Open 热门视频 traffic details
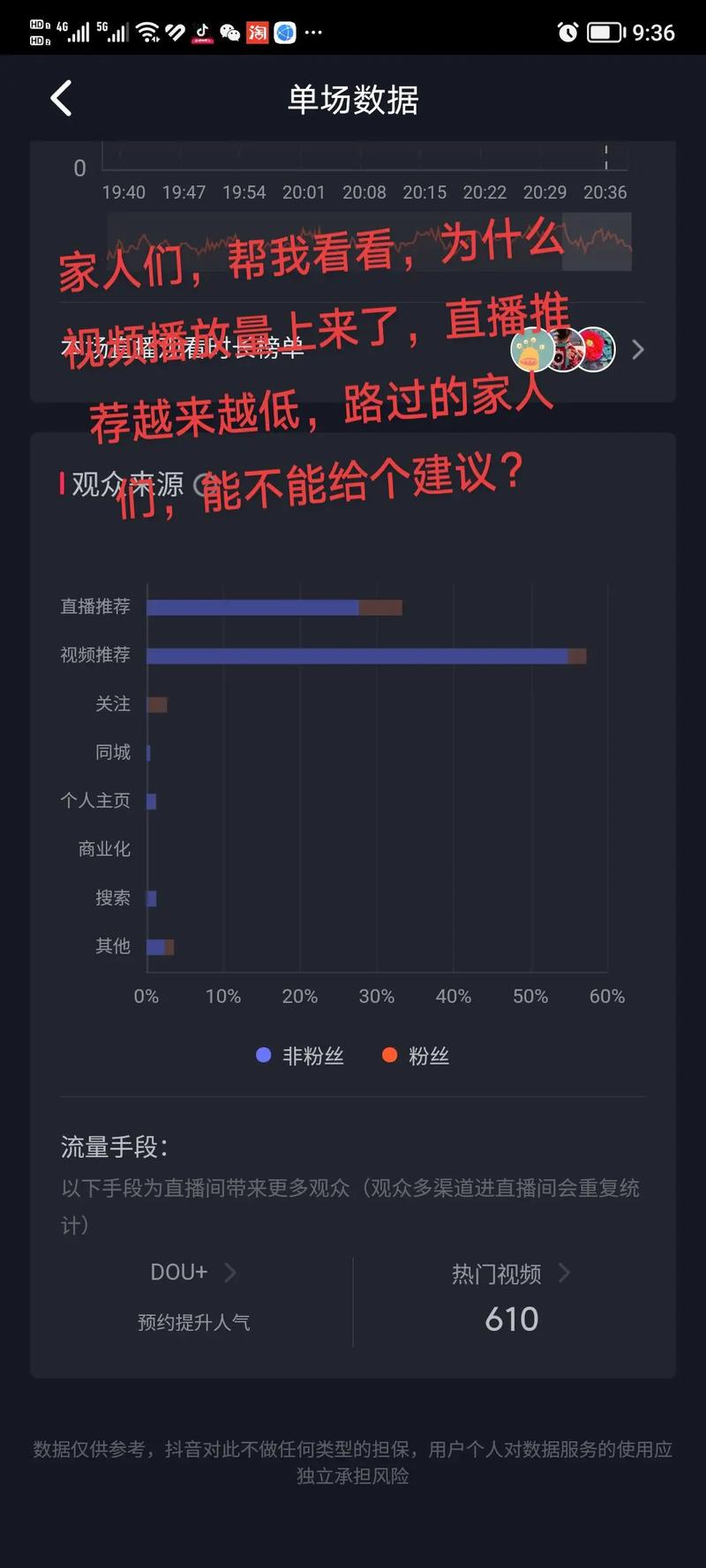Image resolution: width=706 pixels, height=1568 pixels. click(x=511, y=1273)
